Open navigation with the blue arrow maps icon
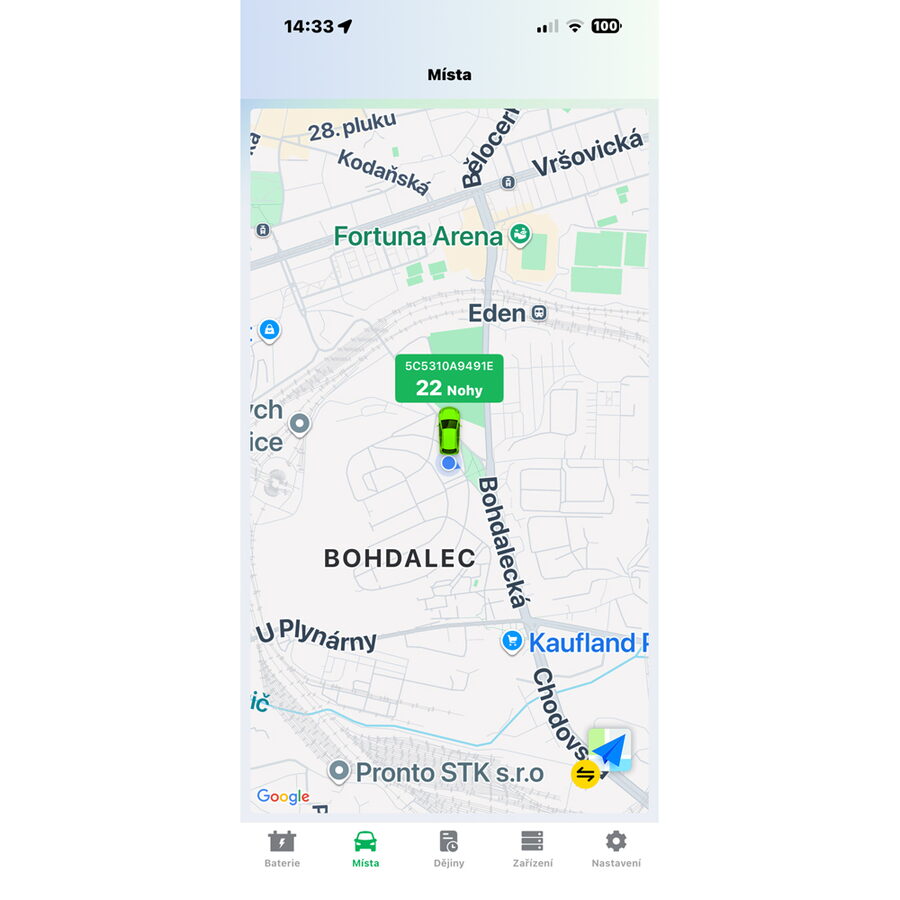 [611, 749]
